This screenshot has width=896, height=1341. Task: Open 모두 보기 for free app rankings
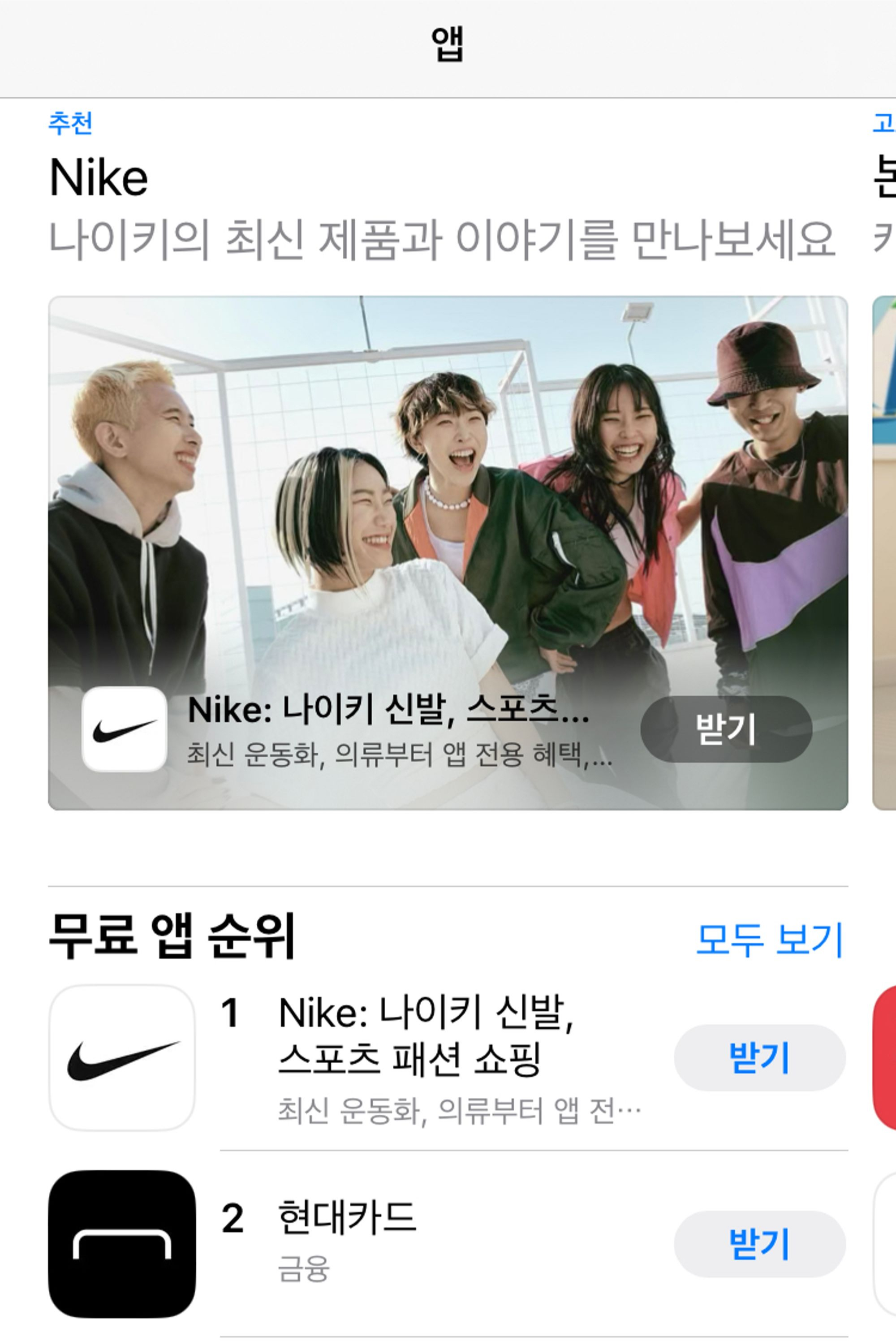769,940
